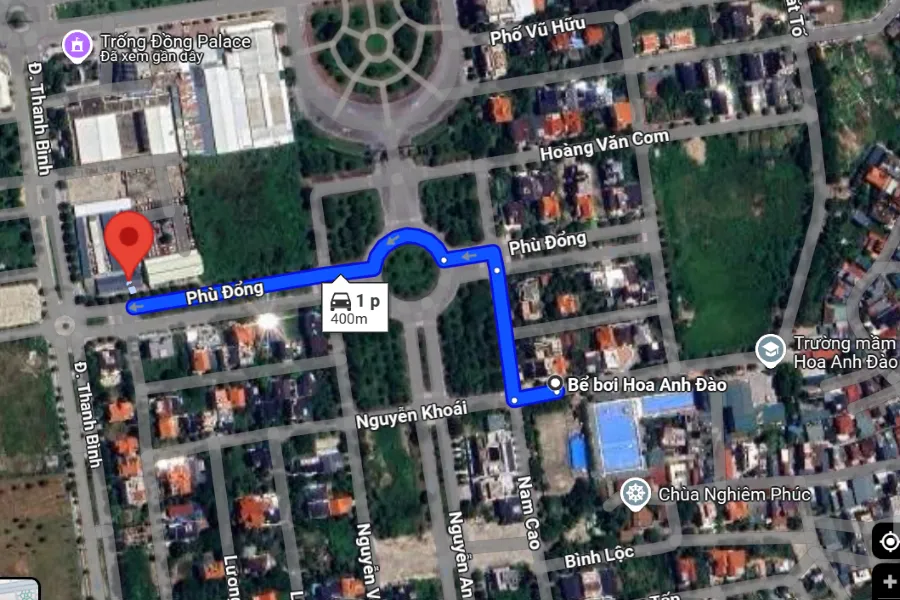Open Trống Đồng Palace place marker

click(x=73, y=44)
